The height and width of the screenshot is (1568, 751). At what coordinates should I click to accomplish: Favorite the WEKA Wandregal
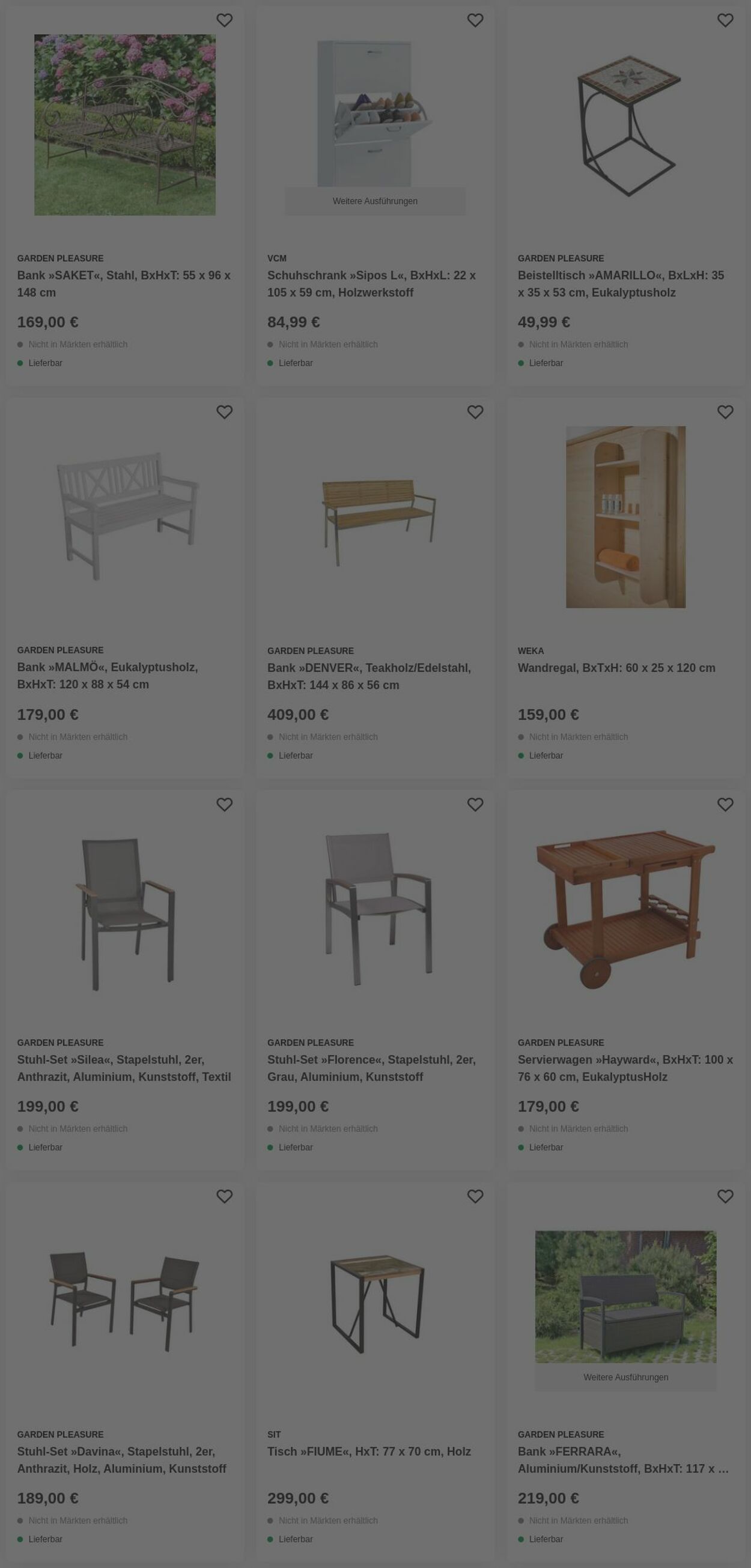point(725,412)
